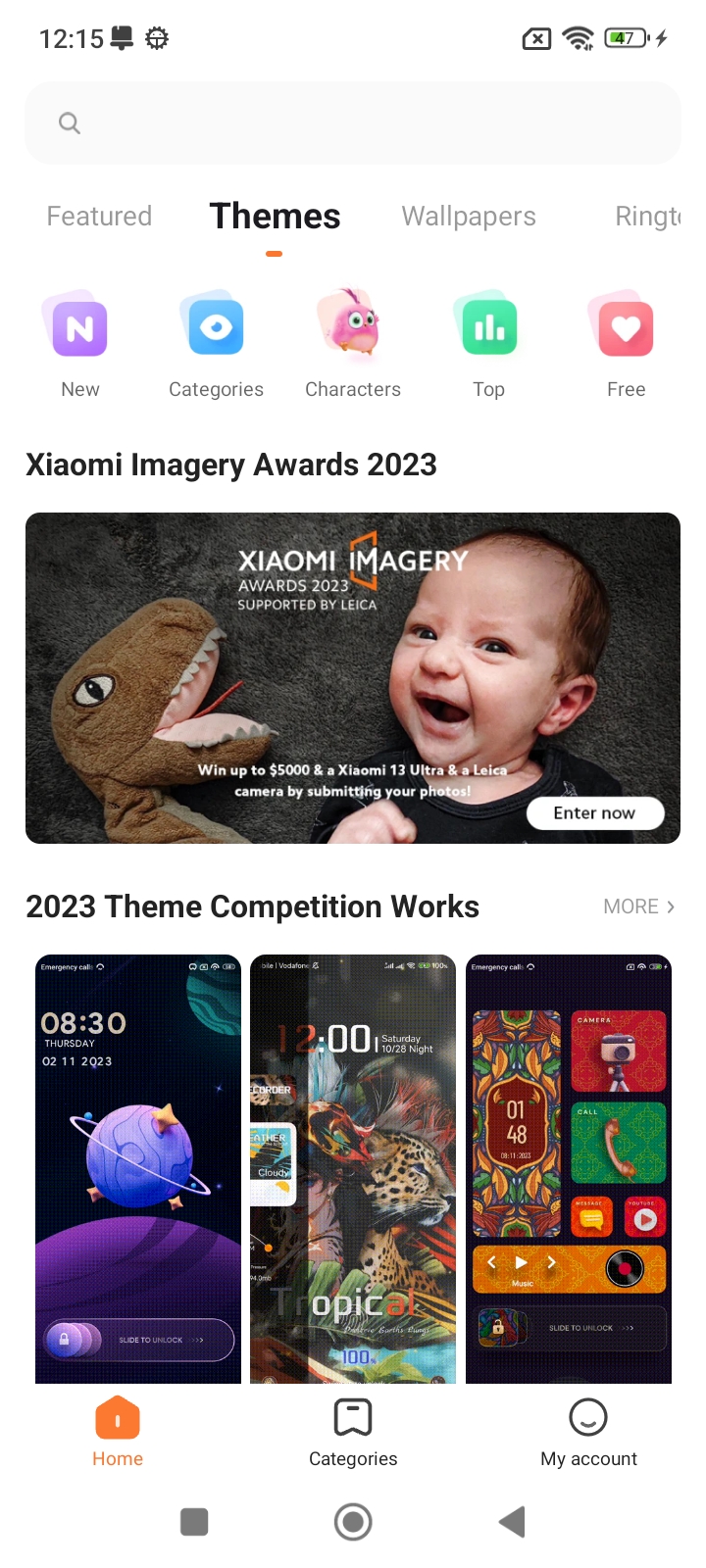Open the search field at the top
706x1568 pixels.
(353, 123)
